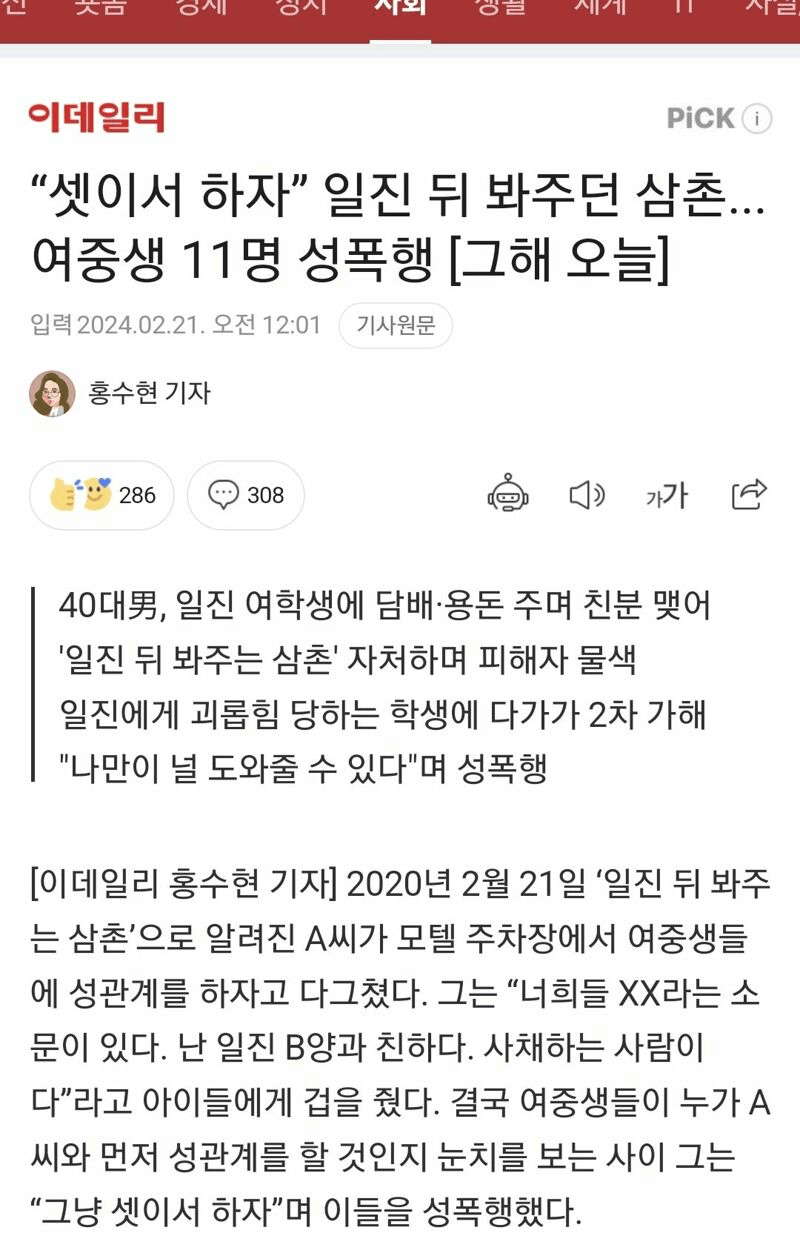Change the font size with 가가
800x1256 pixels.
[x=667, y=494]
